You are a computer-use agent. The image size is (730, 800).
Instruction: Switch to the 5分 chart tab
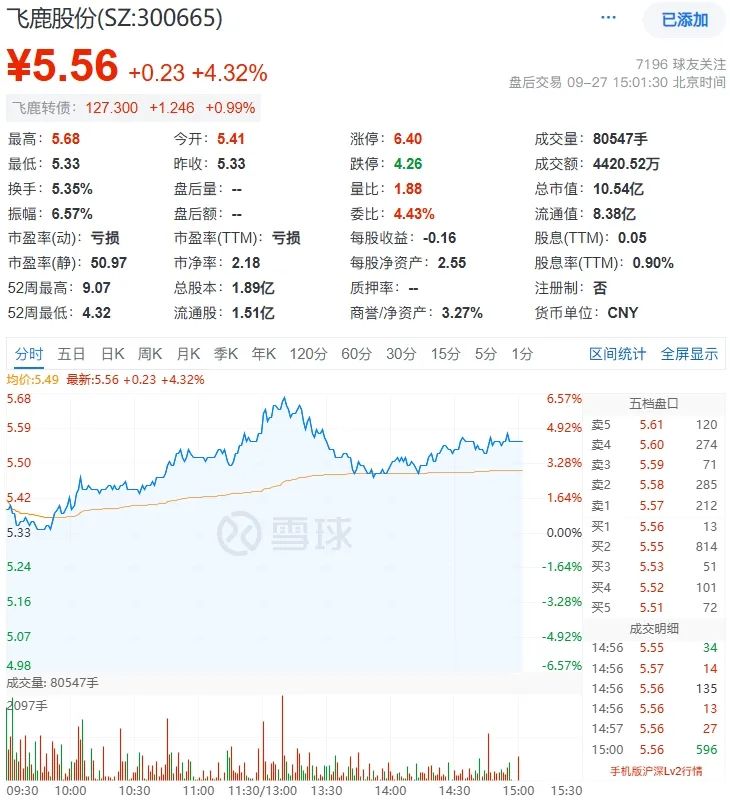click(x=486, y=354)
